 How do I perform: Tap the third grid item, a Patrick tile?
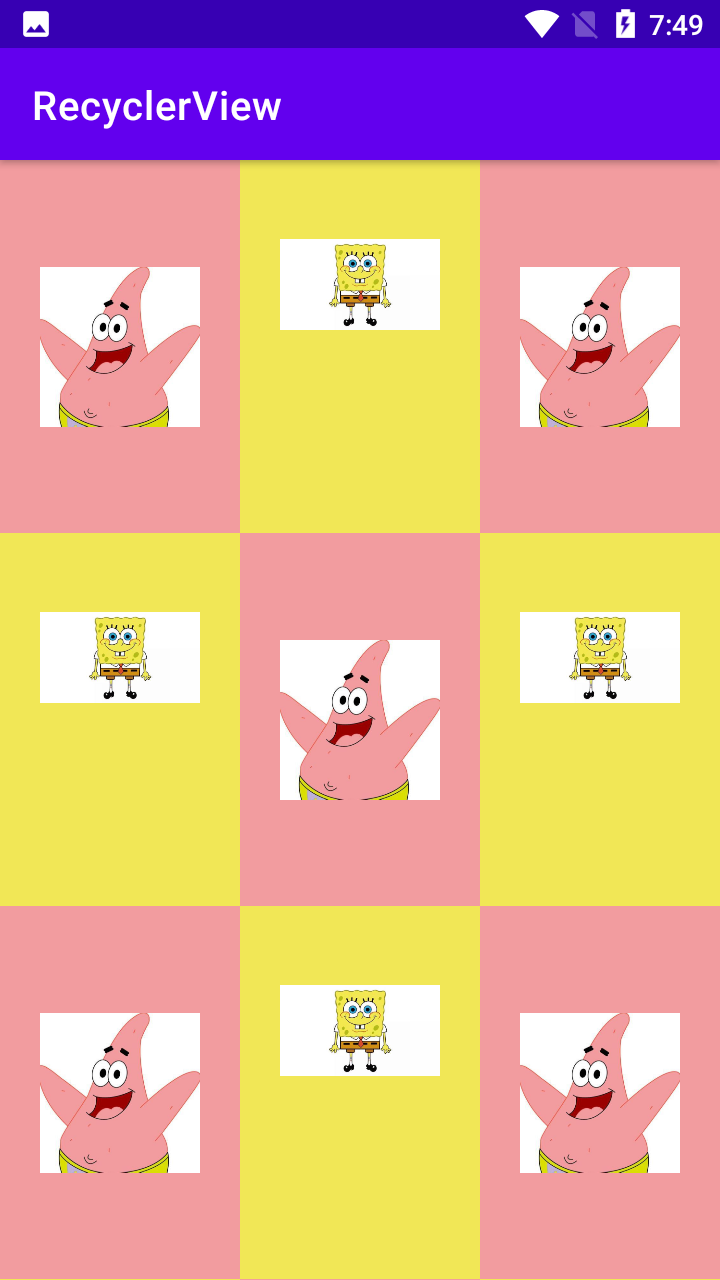pyautogui.click(x=600, y=346)
